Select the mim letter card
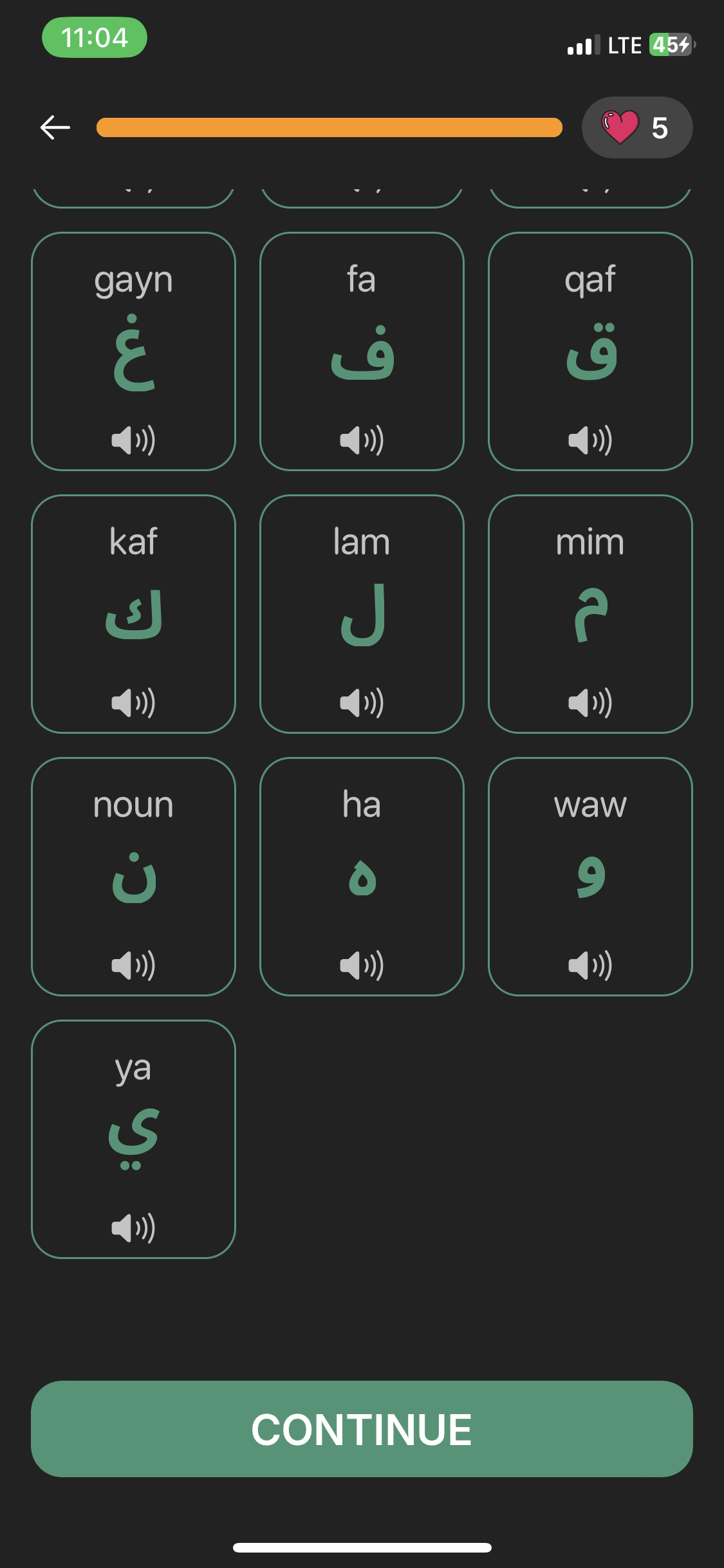Image resolution: width=724 pixels, height=1568 pixels. coord(590,613)
